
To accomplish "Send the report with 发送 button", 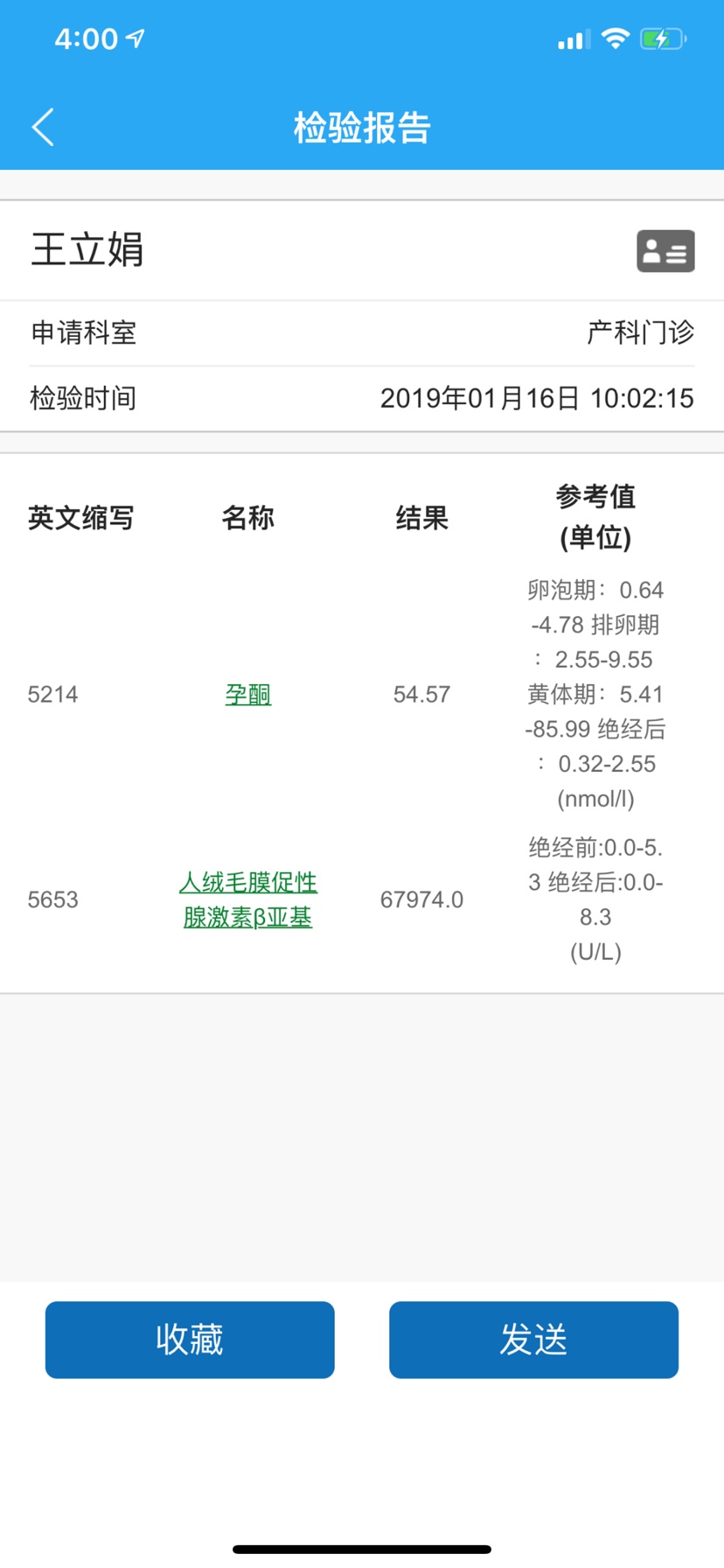I will pyautogui.click(x=533, y=1340).
